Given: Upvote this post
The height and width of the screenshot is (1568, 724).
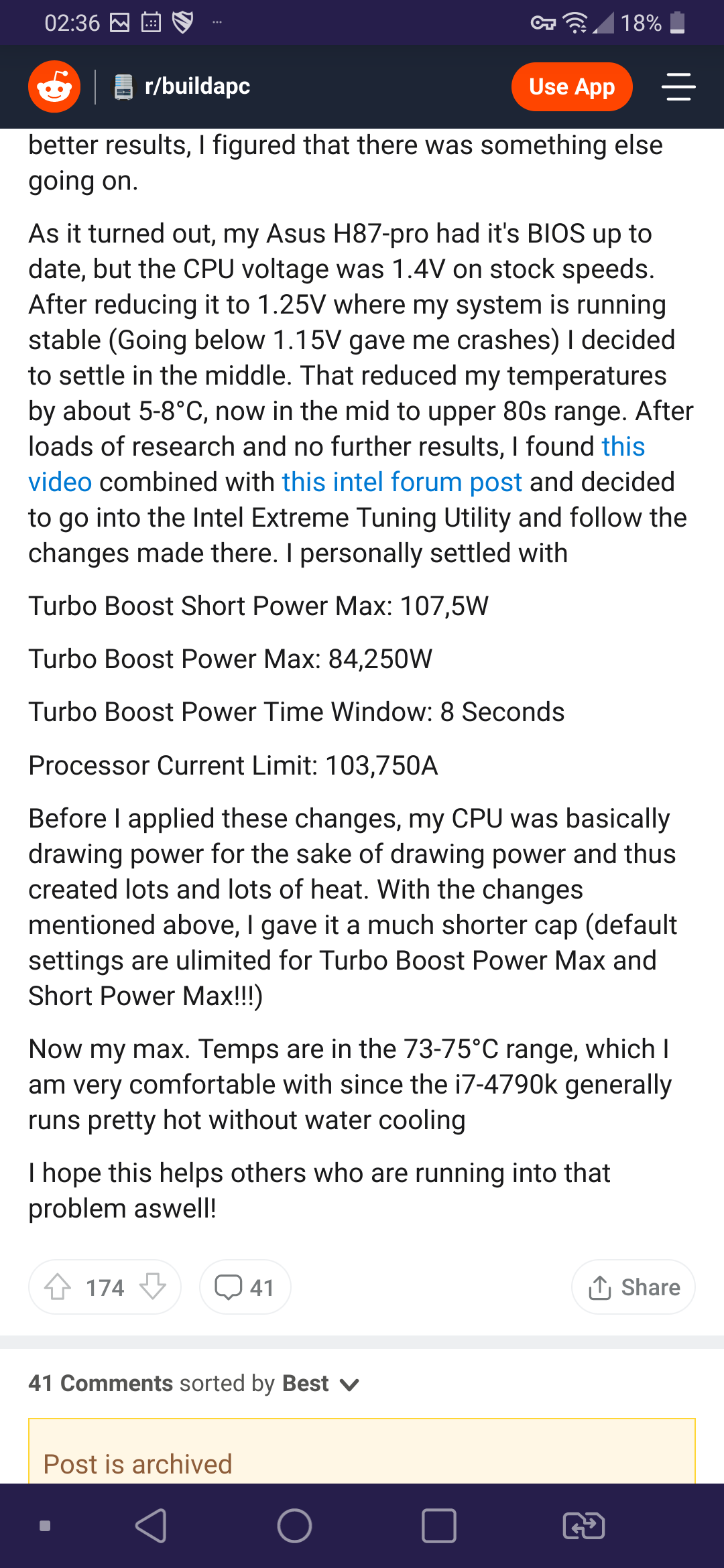Looking at the screenshot, I should click(x=58, y=1287).
